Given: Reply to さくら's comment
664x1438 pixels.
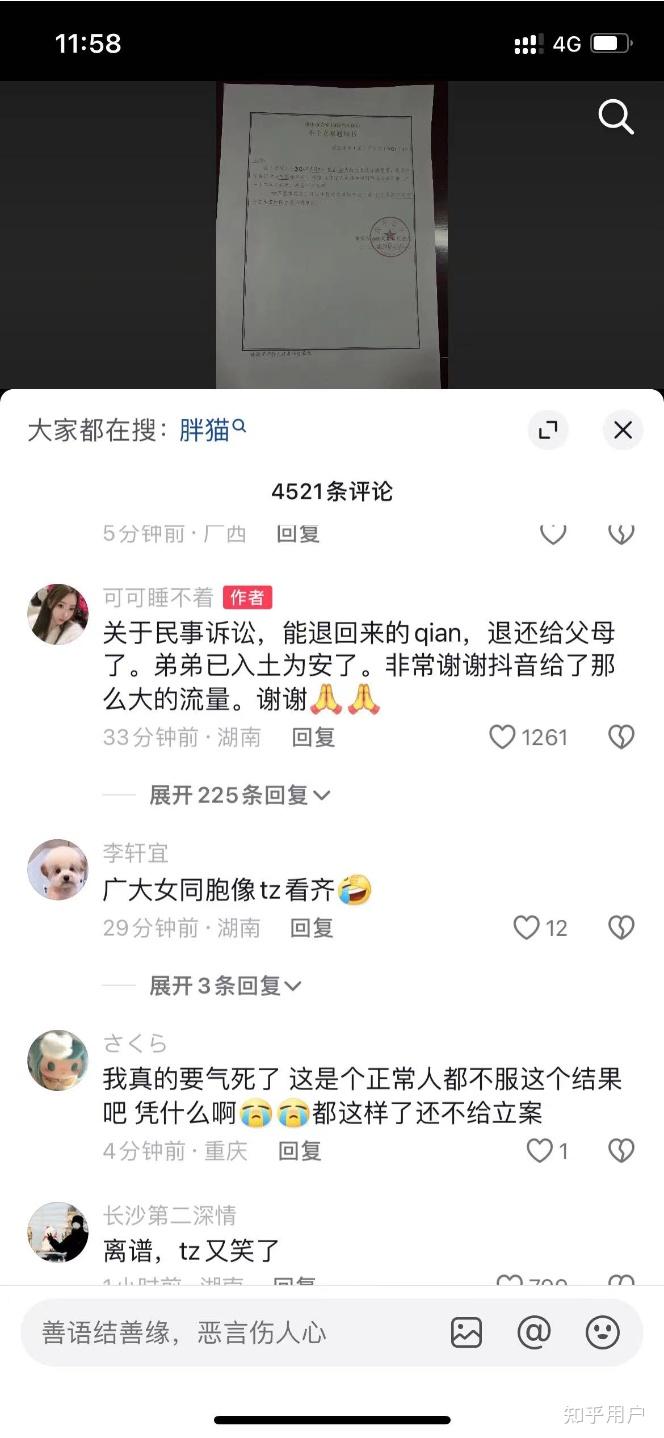Looking at the screenshot, I should click(x=299, y=1151).
